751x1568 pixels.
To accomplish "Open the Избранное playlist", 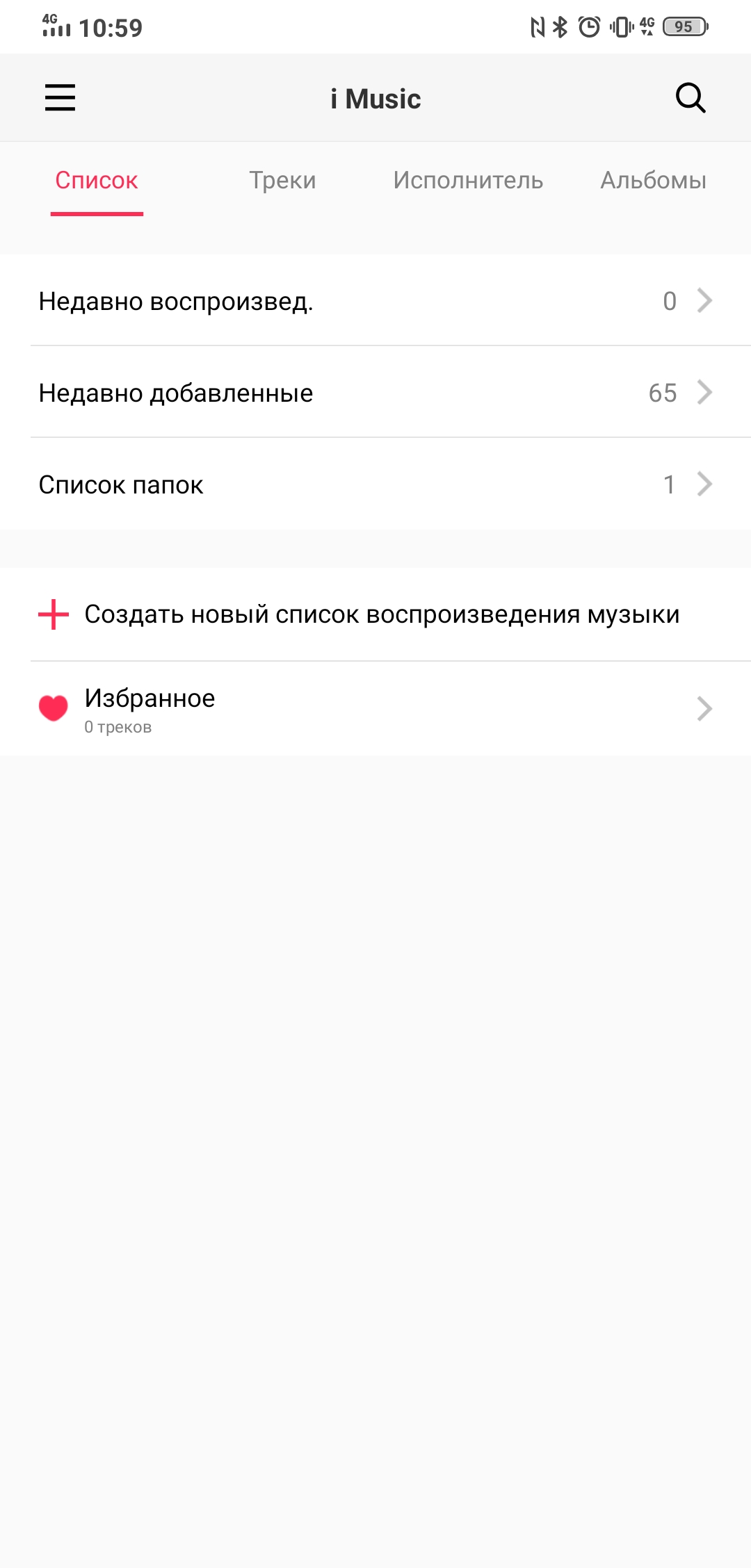I will [x=375, y=709].
